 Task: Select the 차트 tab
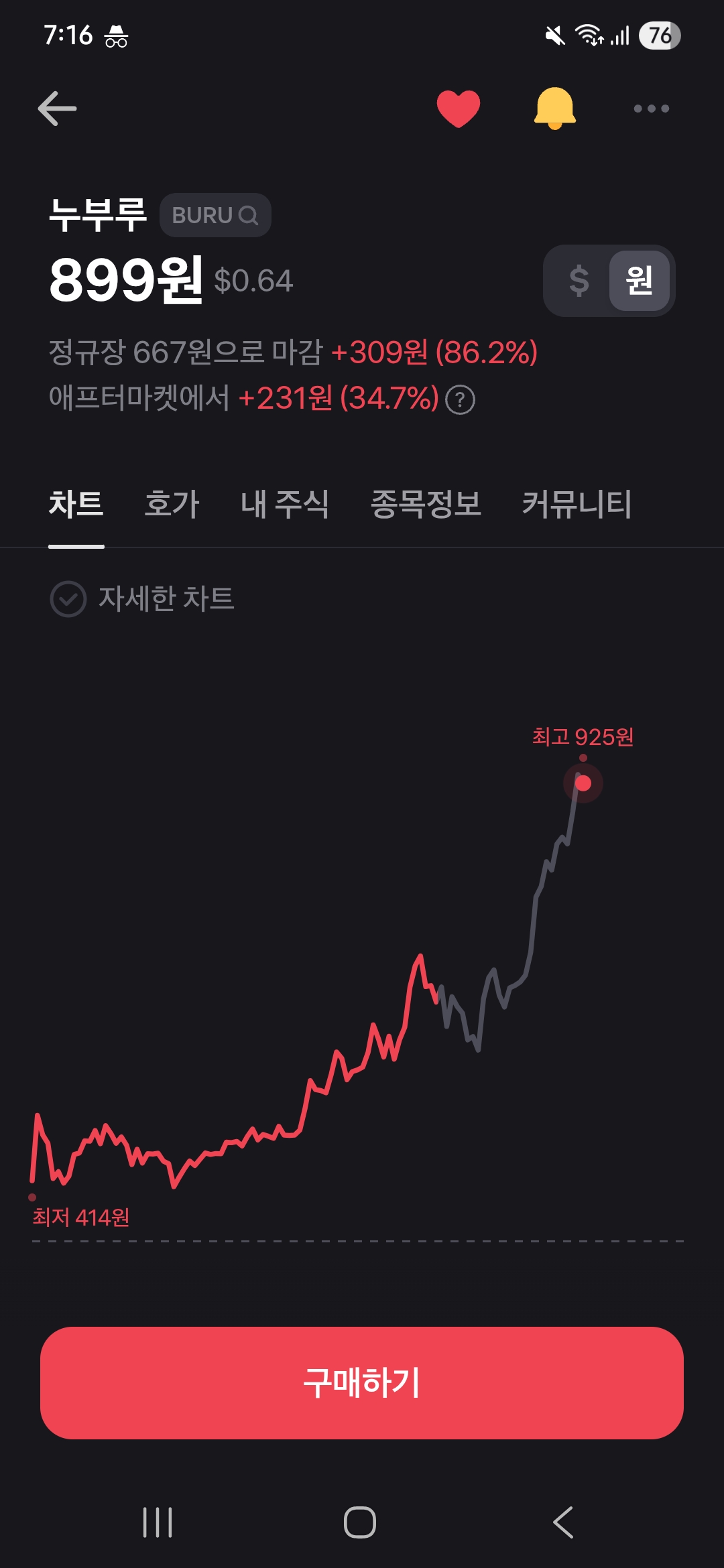(76, 504)
